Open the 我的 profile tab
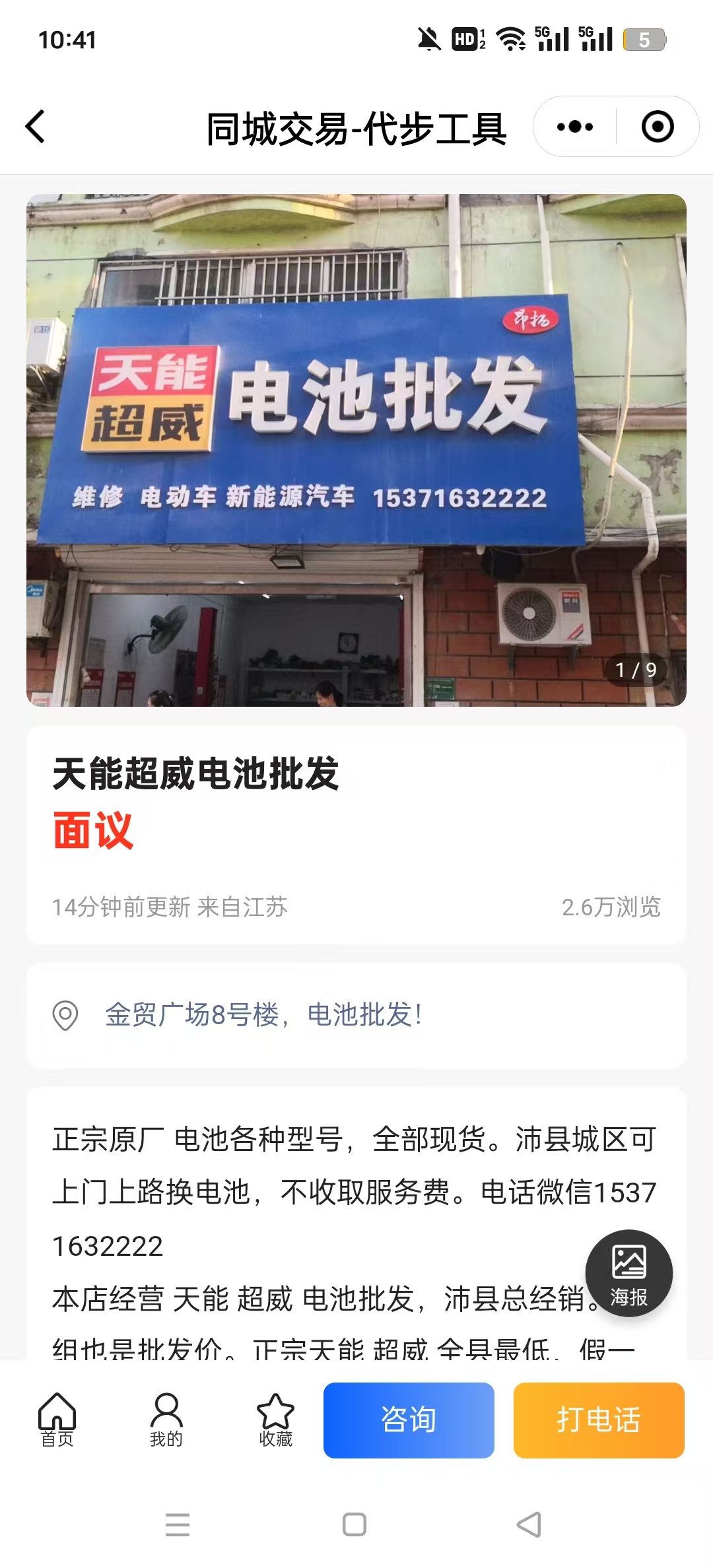Image resolution: width=713 pixels, height=1568 pixels. pyautogui.click(x=166, y=1419)
